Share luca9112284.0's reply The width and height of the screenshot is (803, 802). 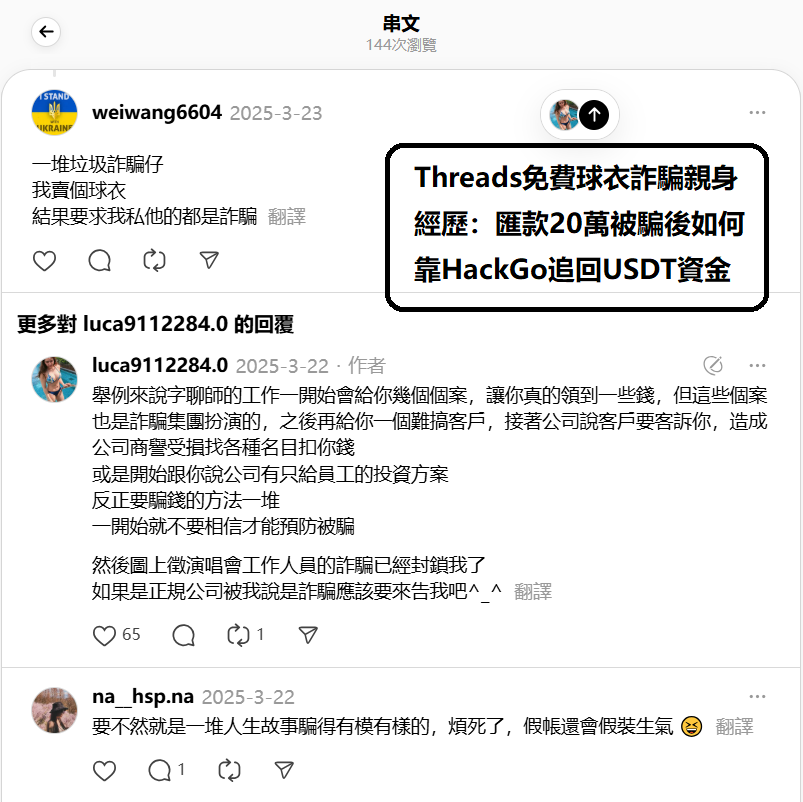[x=309, y=635]
